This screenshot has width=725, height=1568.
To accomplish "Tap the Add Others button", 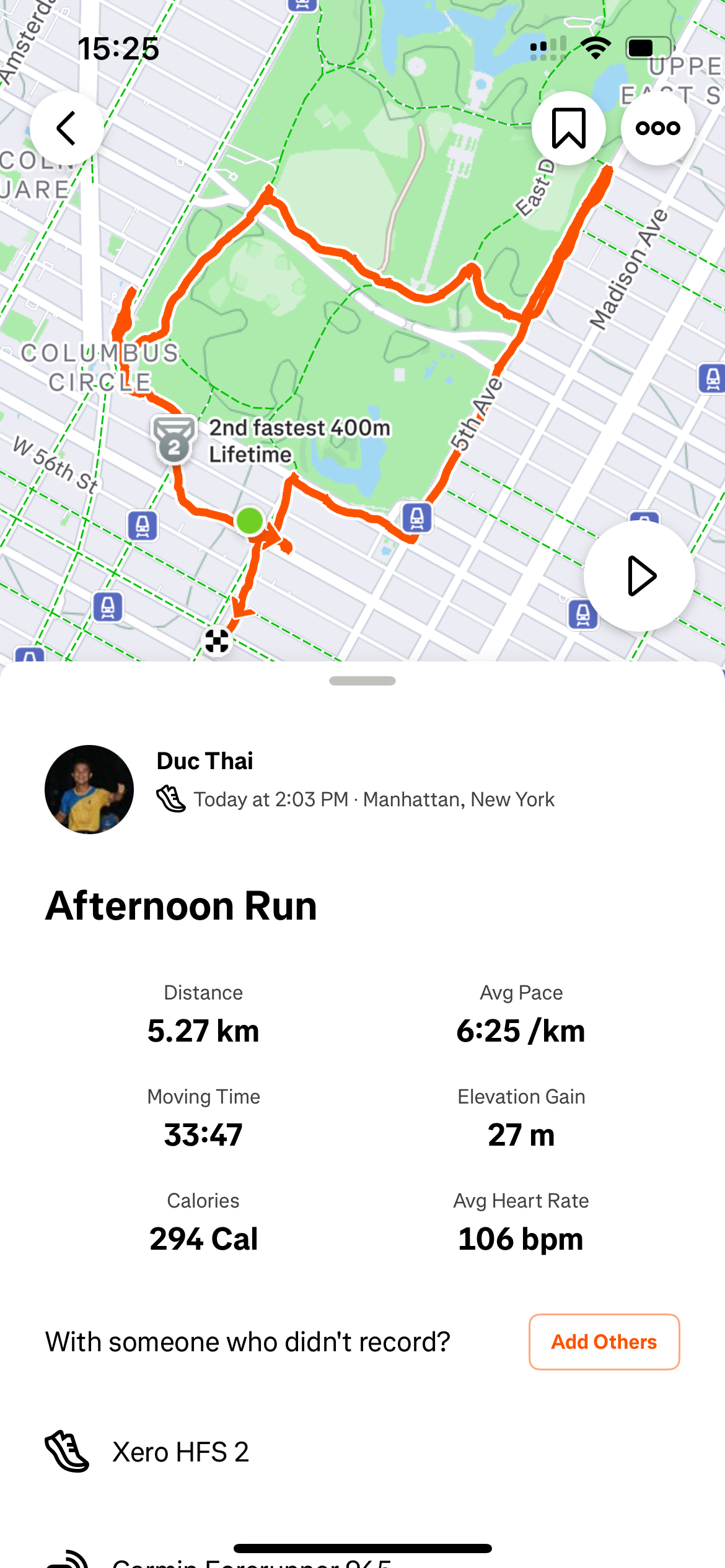I will click(604, 1342).
